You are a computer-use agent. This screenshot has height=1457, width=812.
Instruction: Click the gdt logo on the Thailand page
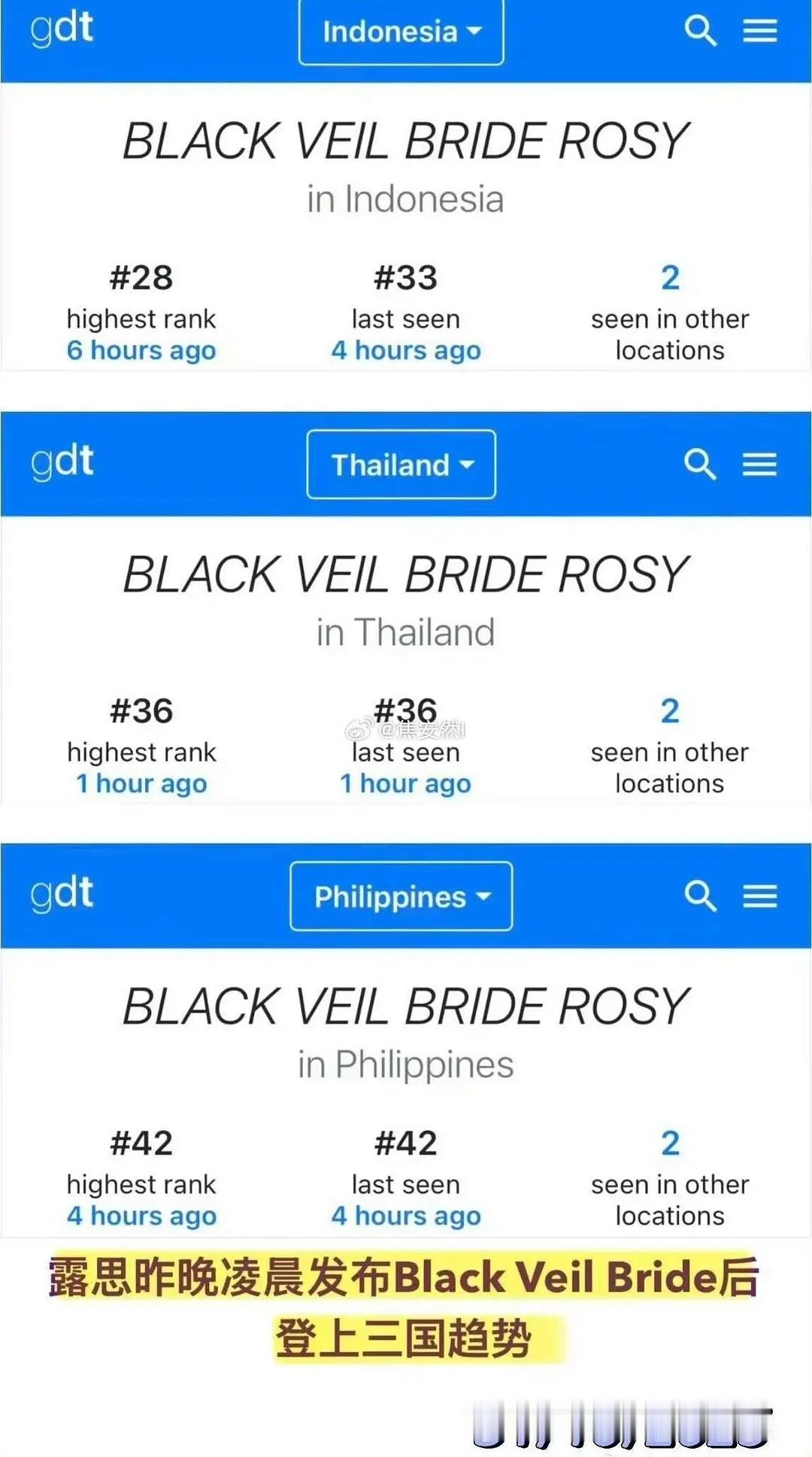point(60,462)
